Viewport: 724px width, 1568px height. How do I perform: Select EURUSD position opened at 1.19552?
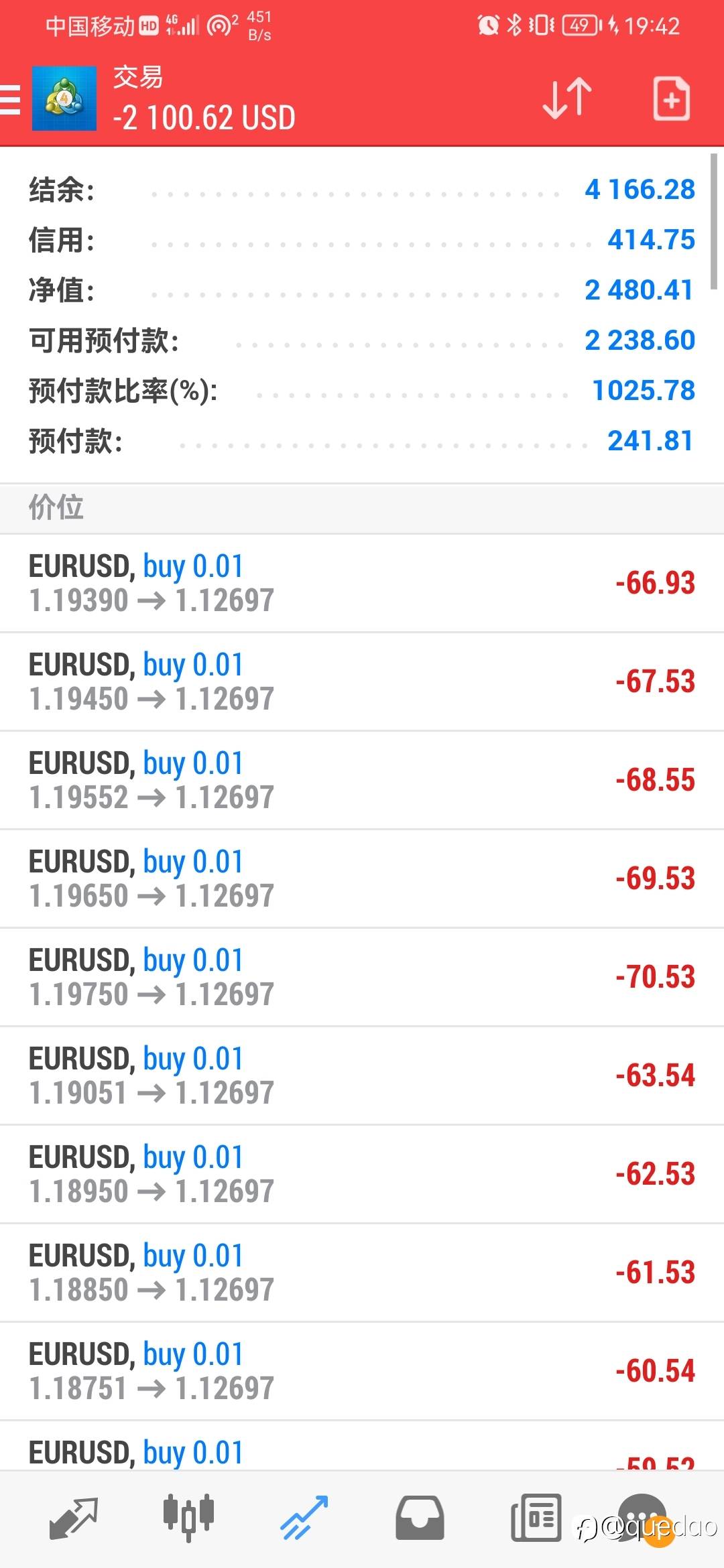[x=362, y=780]
